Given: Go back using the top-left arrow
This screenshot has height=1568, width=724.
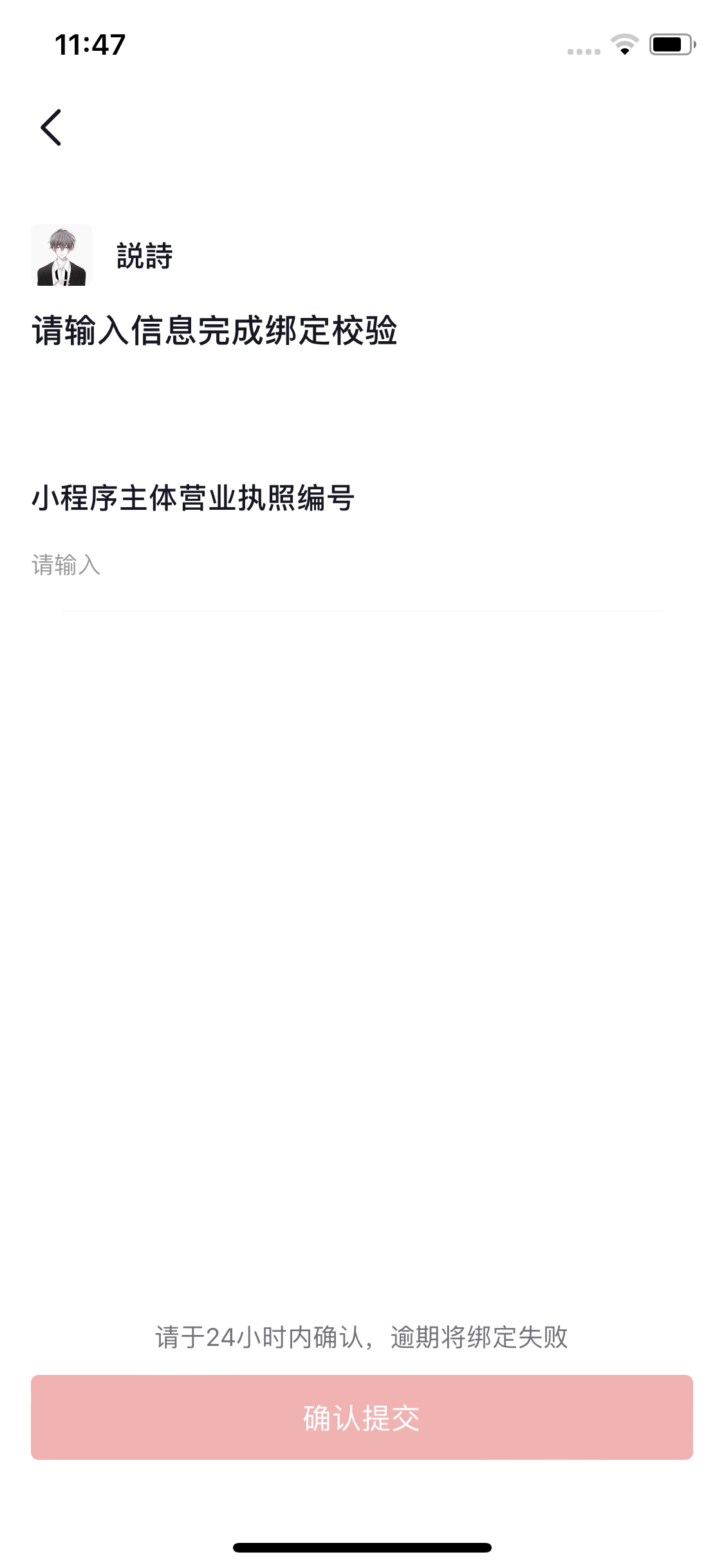Looking at the screenshot, I should coord(51,127).
